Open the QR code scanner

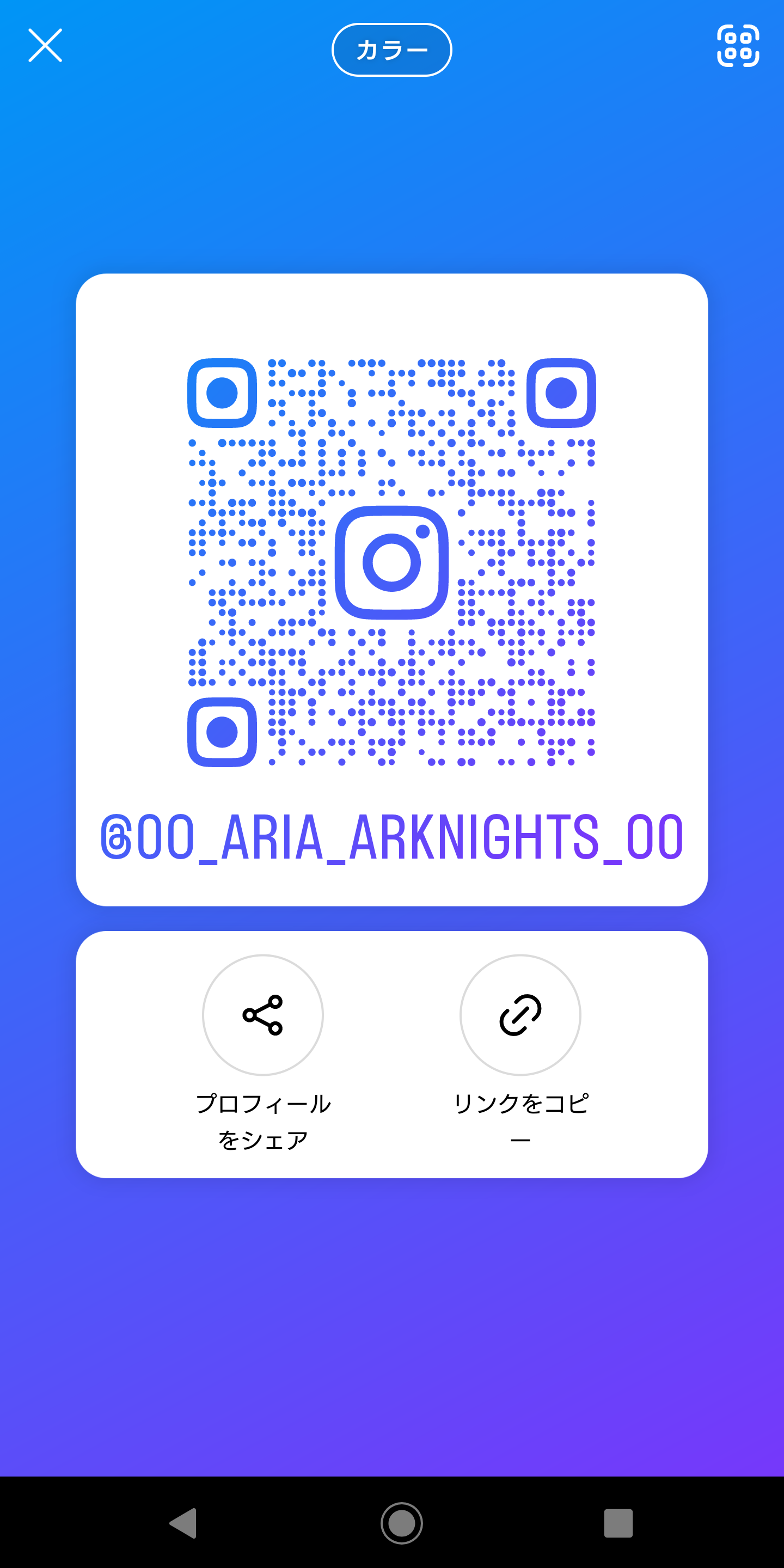pos(738,46)
